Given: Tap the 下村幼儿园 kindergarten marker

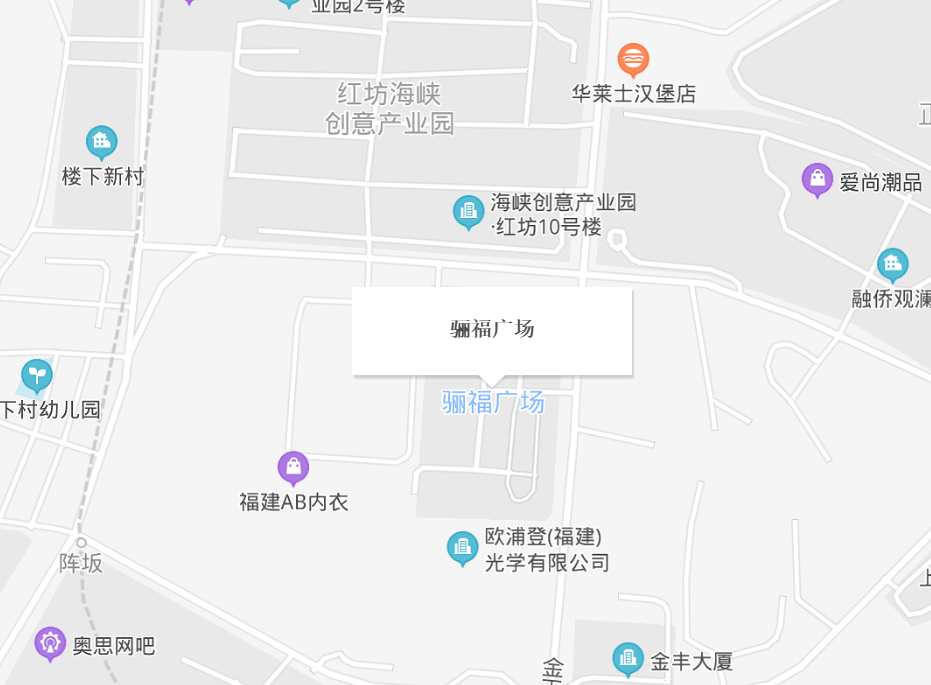Looking at the screenshot, I should 37,376.
